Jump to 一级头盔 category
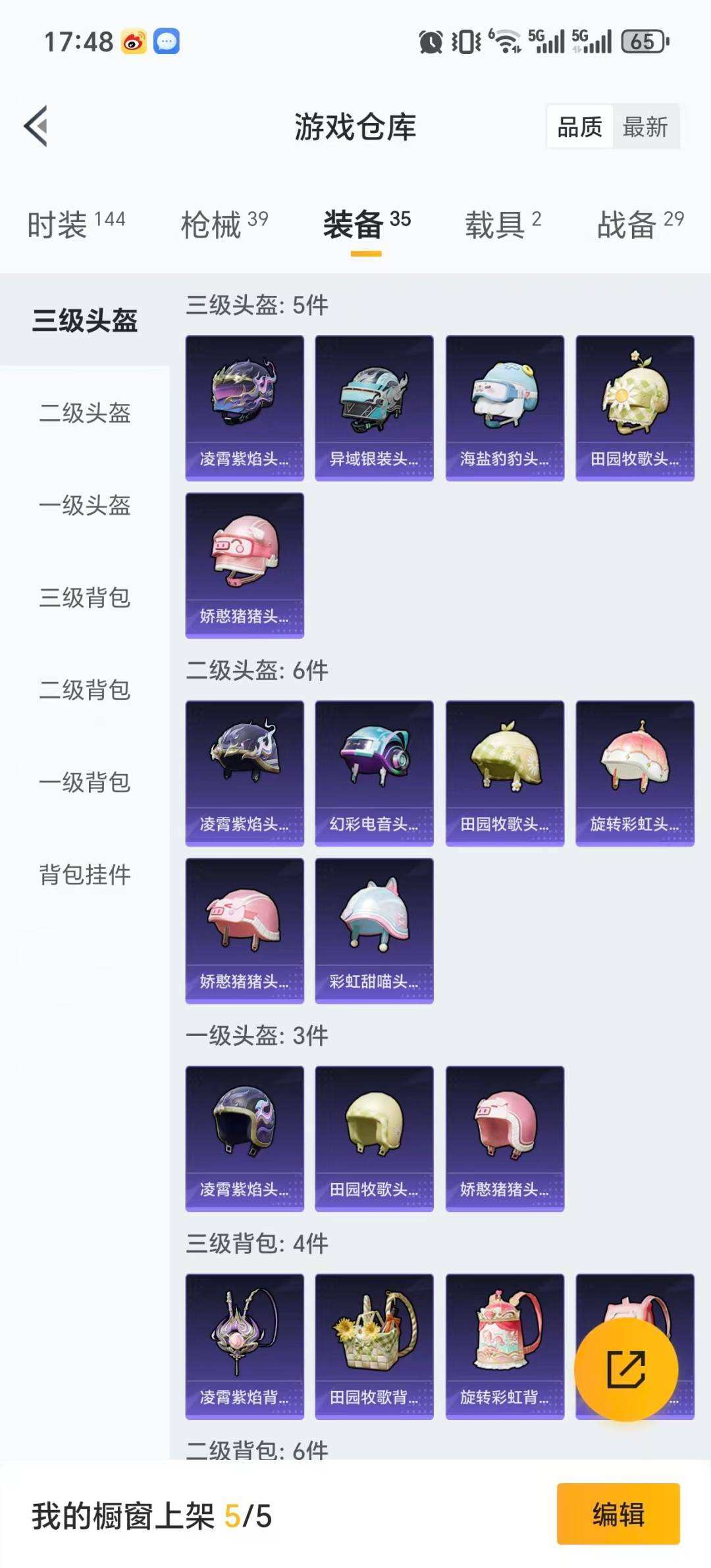 (x=85, y=505)
